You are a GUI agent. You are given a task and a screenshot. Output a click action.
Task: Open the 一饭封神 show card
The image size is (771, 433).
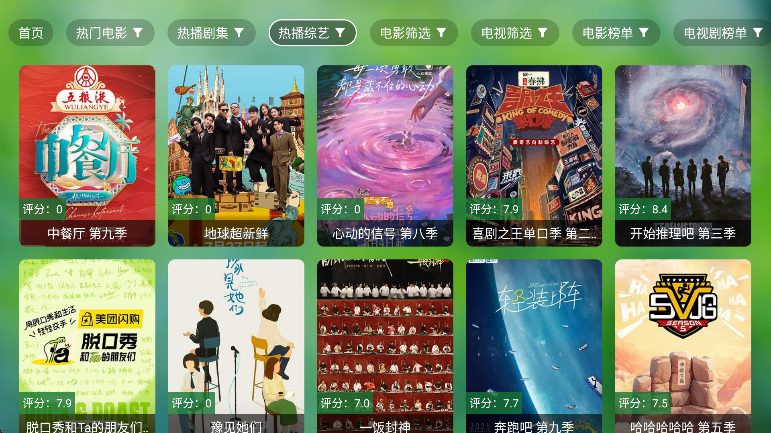385,345
